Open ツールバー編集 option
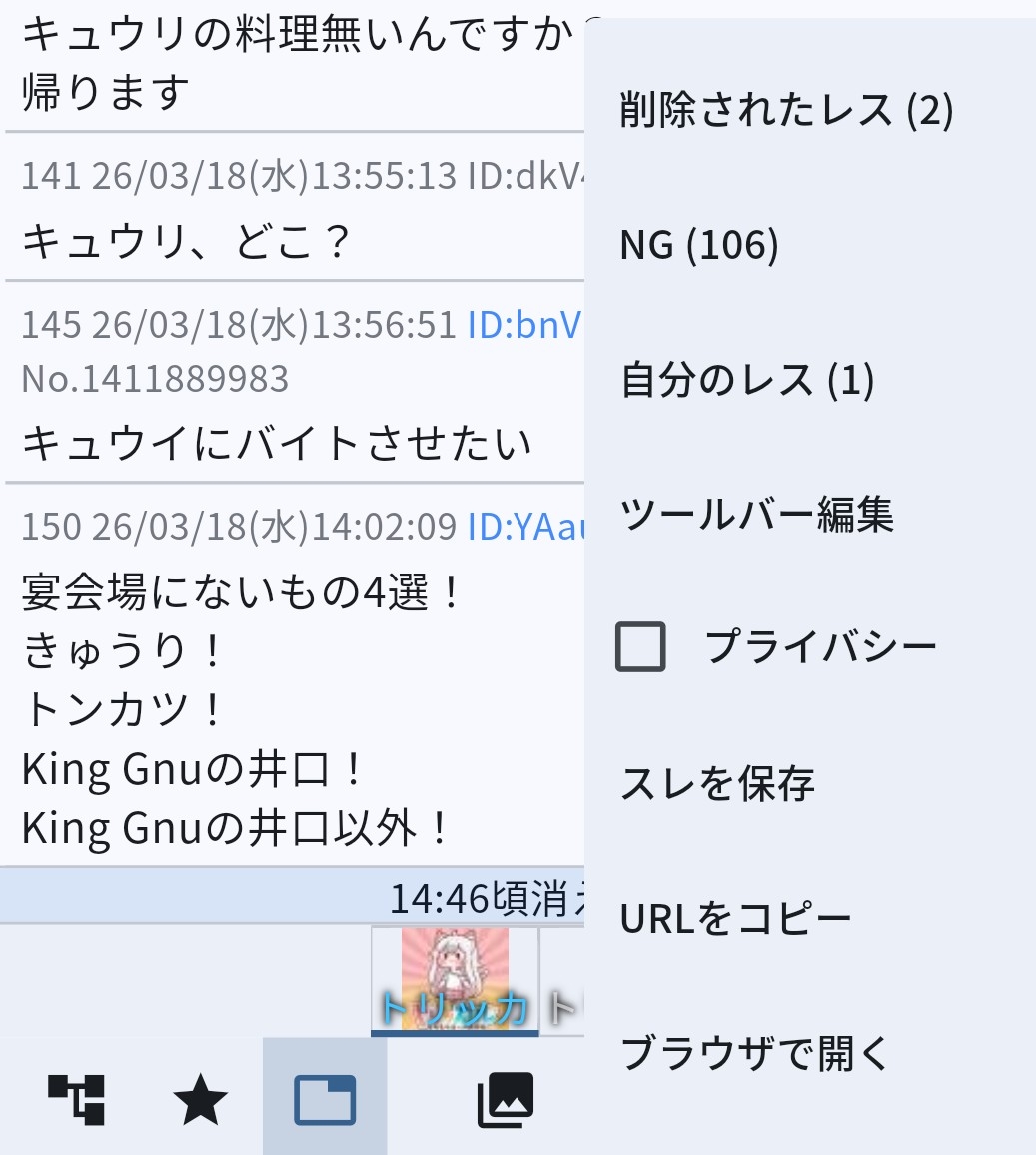 756,515
